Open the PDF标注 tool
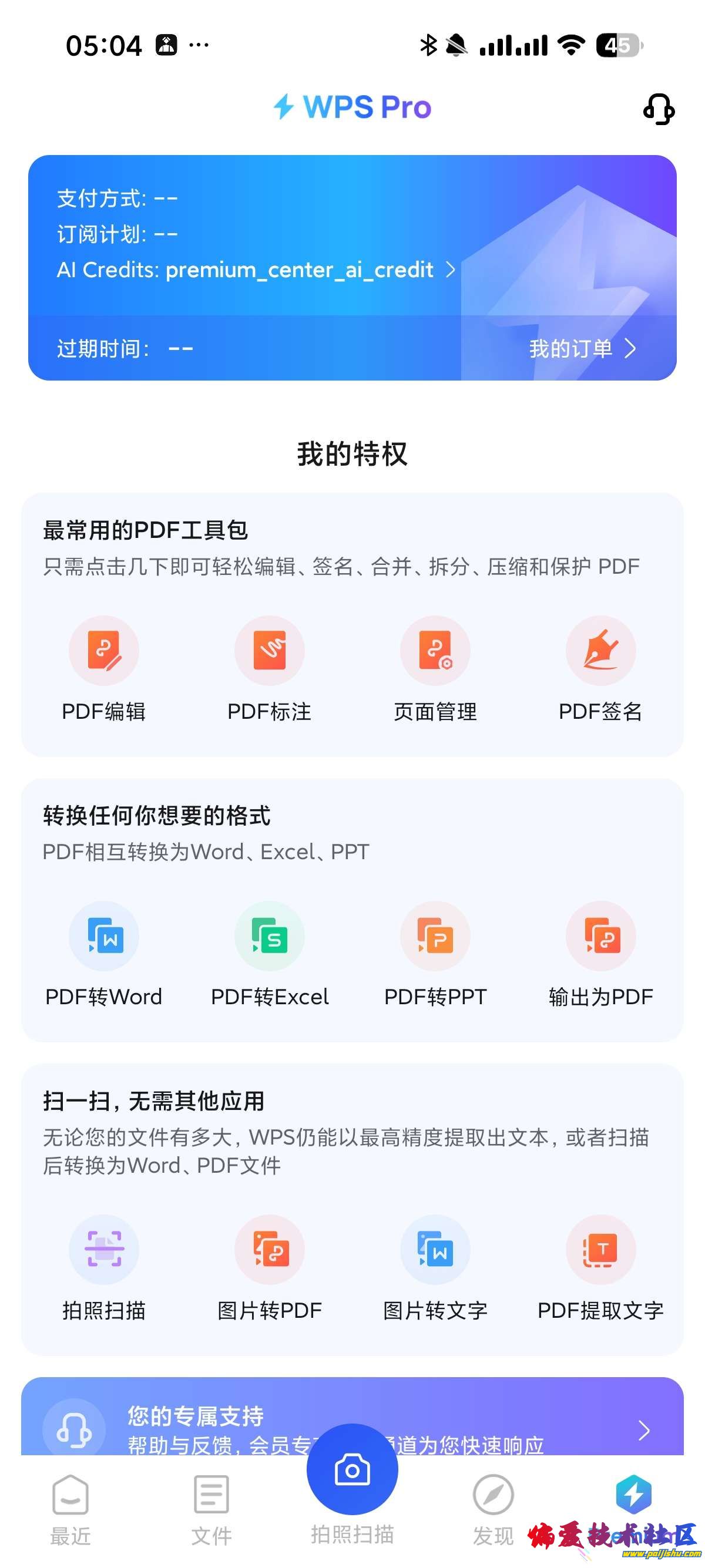 point(269,651)
